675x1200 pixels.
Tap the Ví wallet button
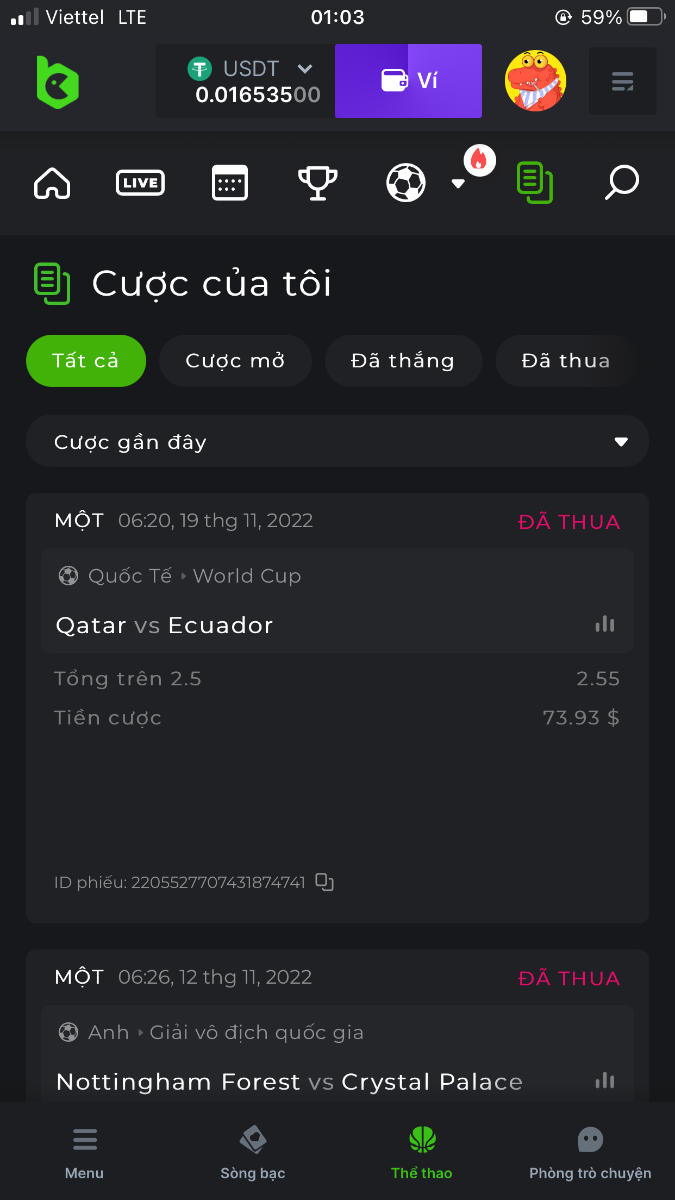coord(408,81)
